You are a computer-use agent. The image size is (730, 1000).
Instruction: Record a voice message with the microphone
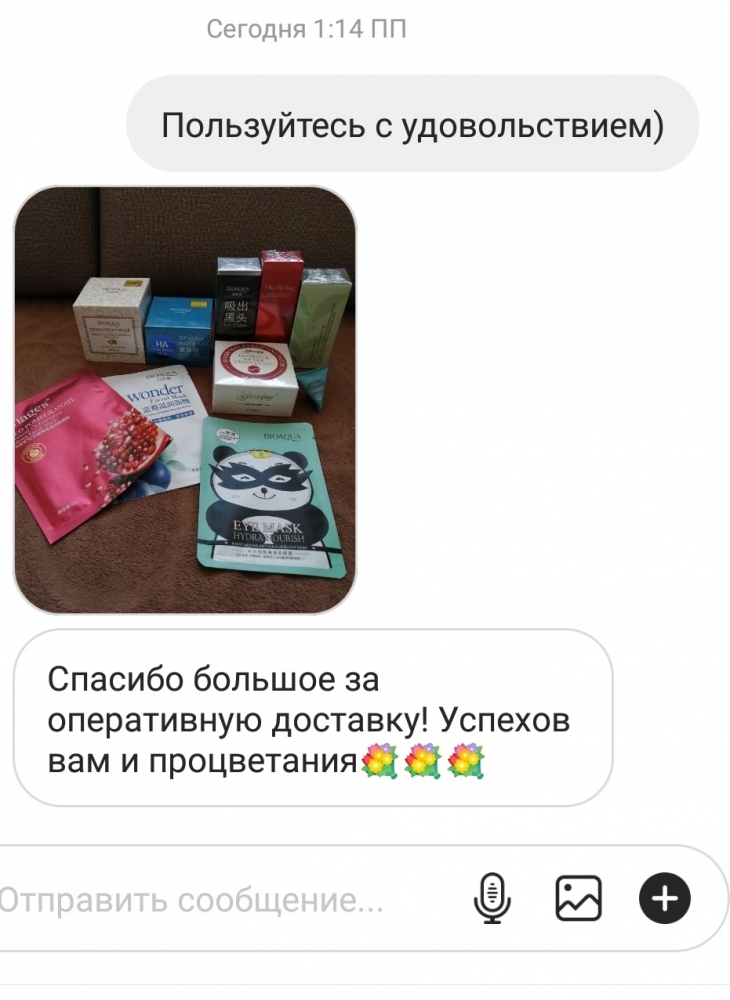point(492,897)
